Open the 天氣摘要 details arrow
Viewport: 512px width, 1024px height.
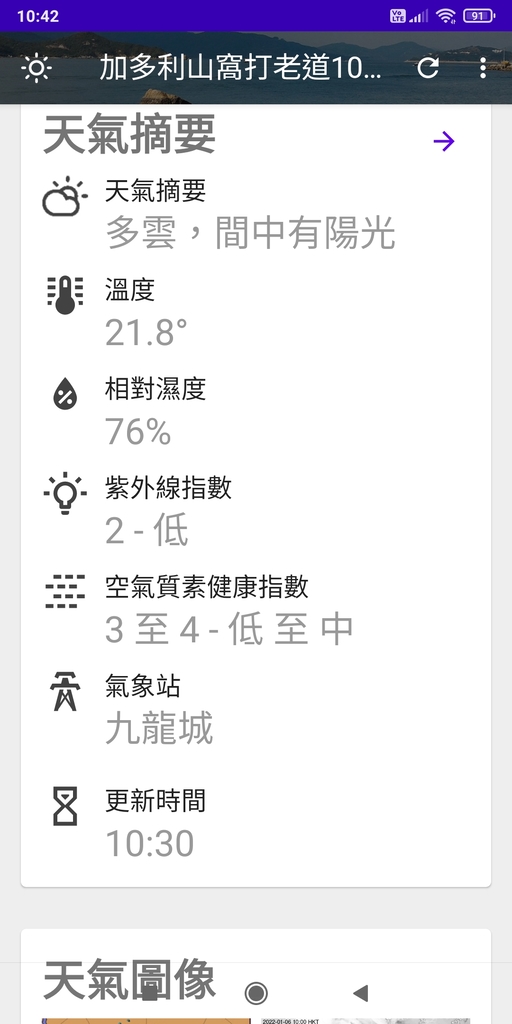click(444, 141)
